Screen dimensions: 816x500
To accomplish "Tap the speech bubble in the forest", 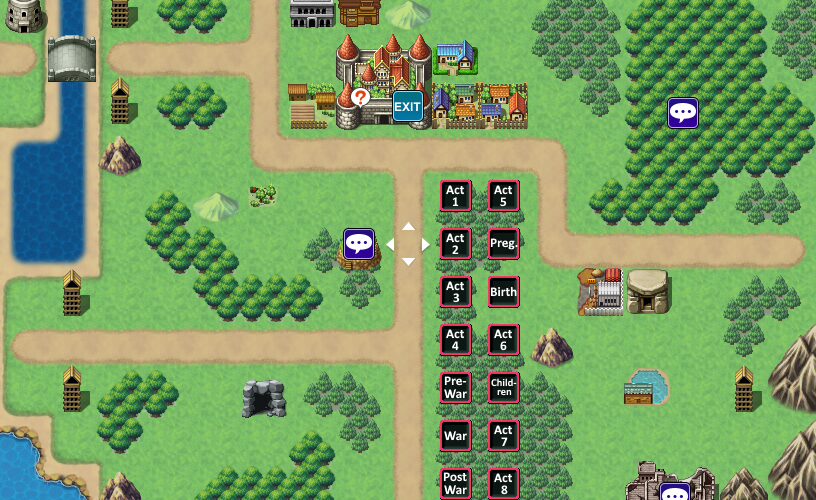I will tap(683, 113).
